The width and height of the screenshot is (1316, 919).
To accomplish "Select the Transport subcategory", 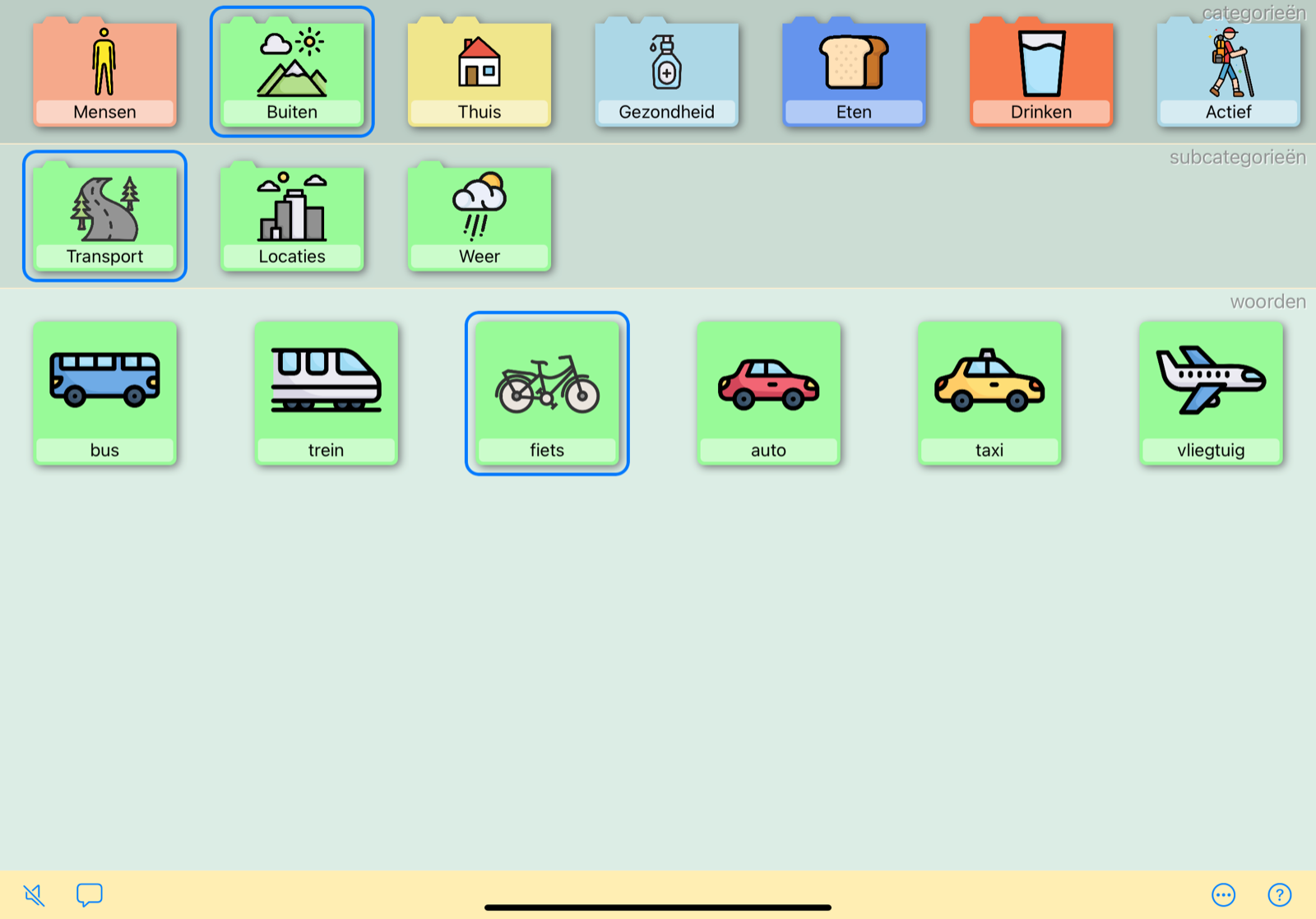I will (104, 216).
